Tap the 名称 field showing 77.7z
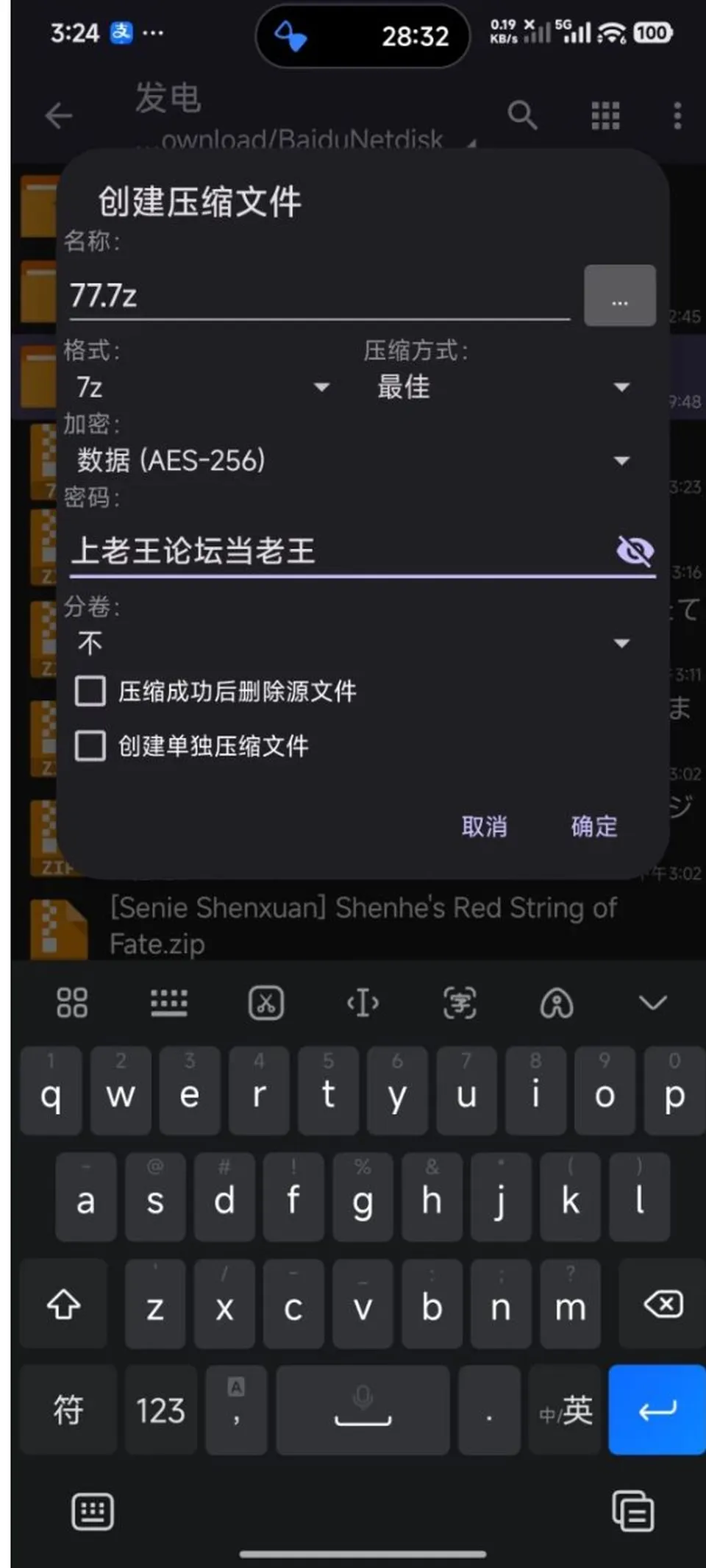Image resolution: width=706 pixels, height=1568 pixels. (x=320, y=296)
